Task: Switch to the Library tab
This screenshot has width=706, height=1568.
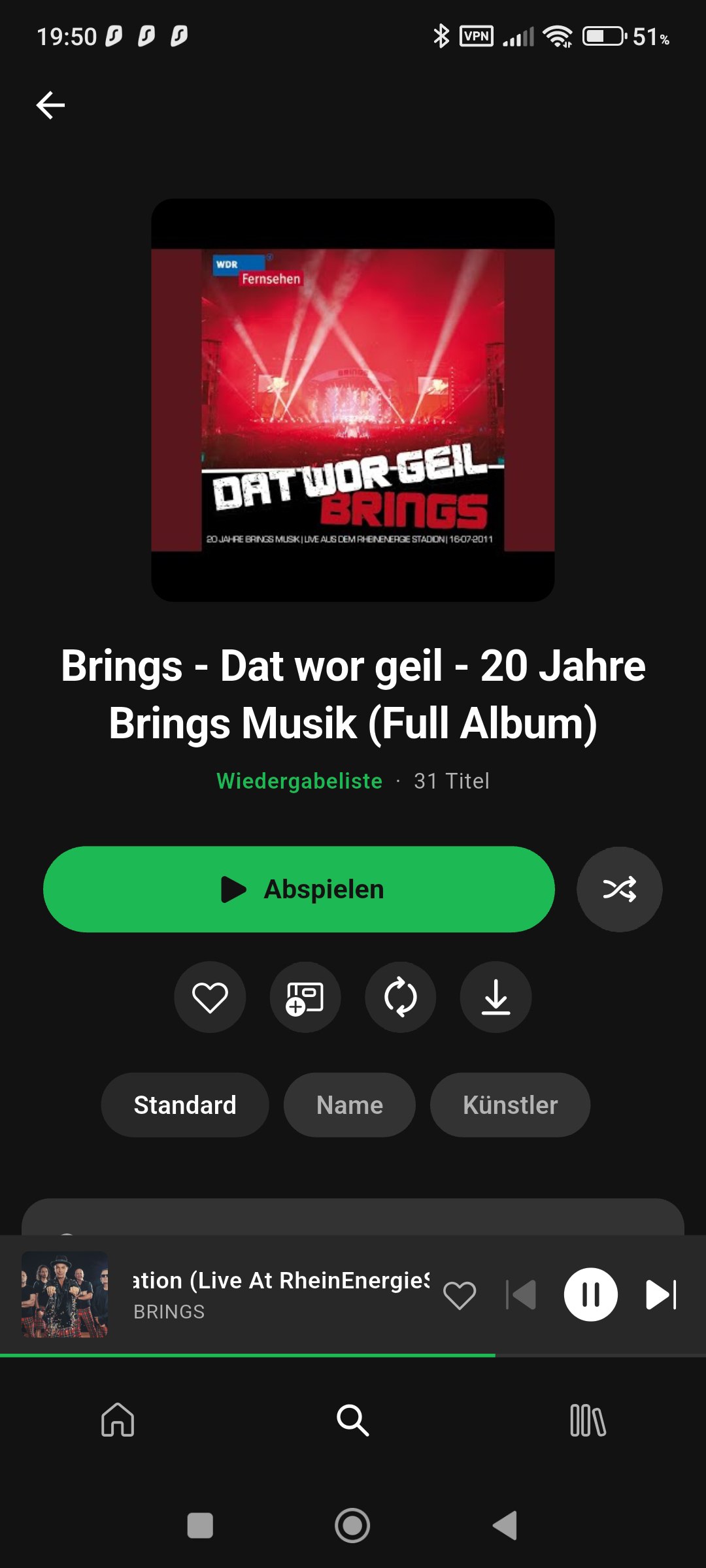Action: click(588, 1420)
